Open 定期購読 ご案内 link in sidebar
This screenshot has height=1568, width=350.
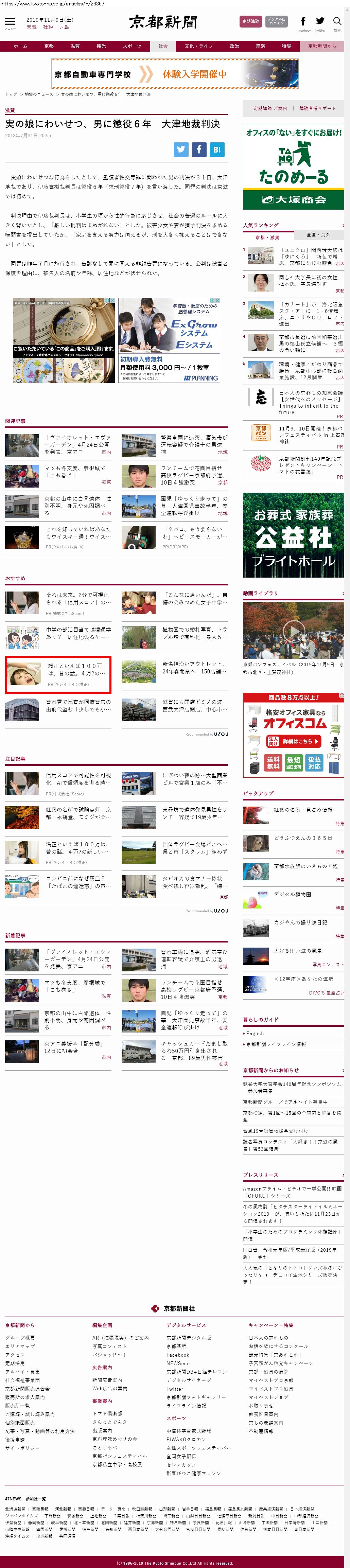click(270, 108)
